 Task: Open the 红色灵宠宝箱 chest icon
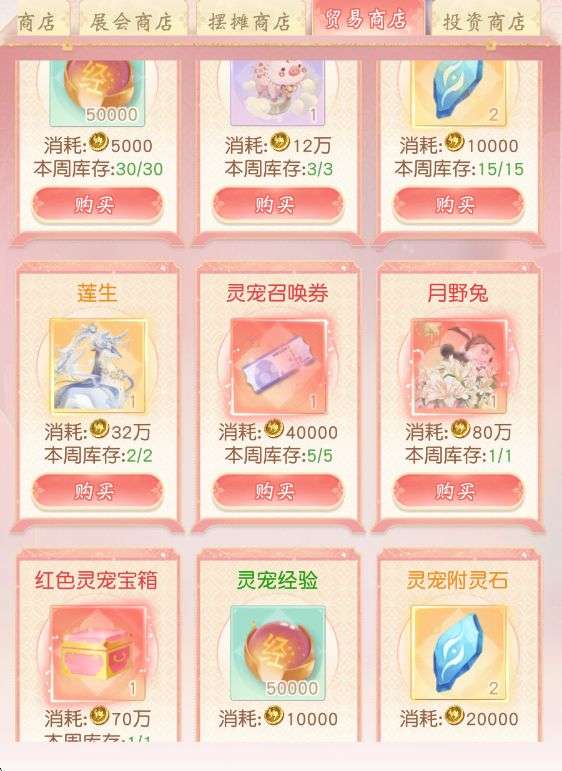97,652
